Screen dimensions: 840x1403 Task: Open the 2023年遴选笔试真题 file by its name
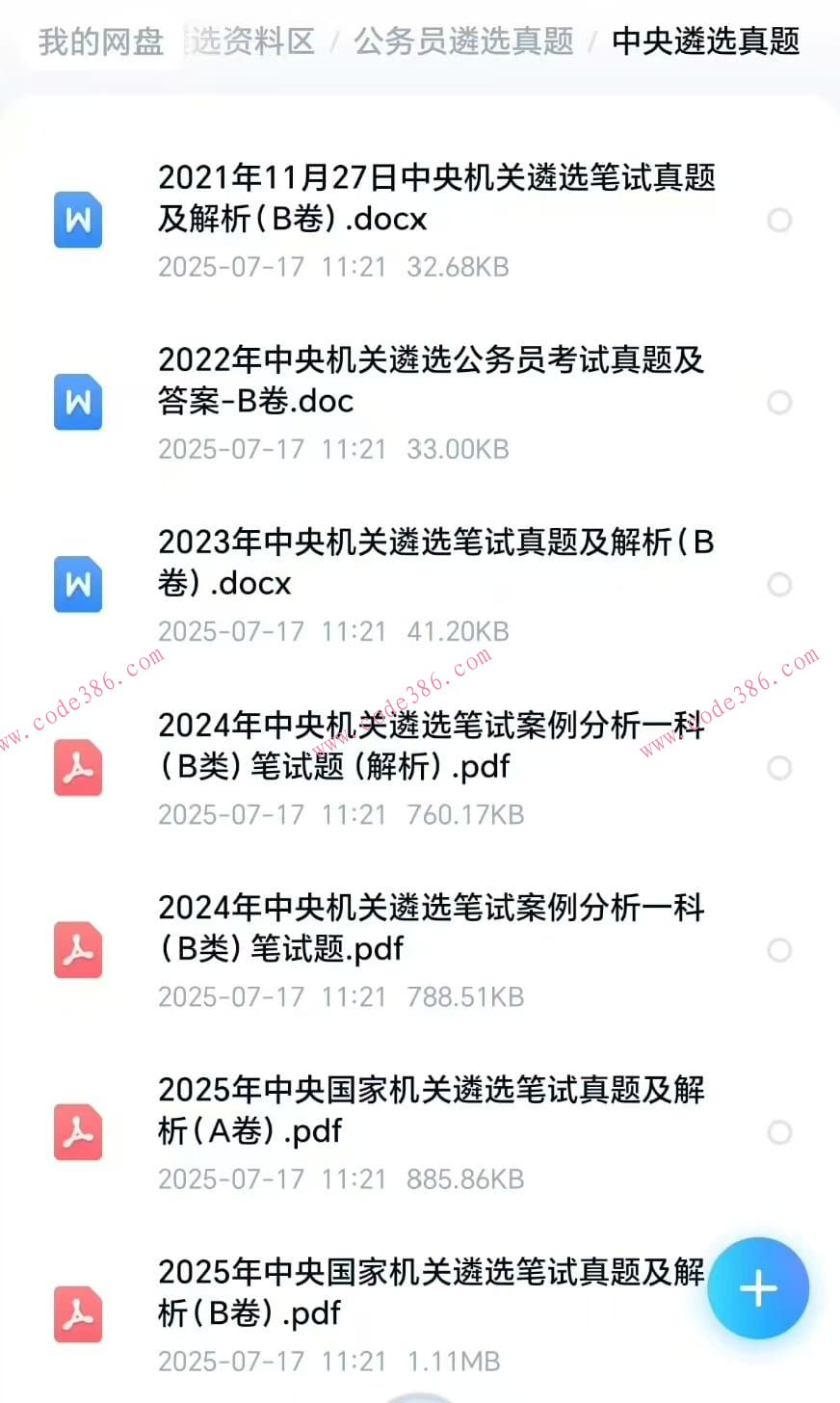(x=432, y=564)
